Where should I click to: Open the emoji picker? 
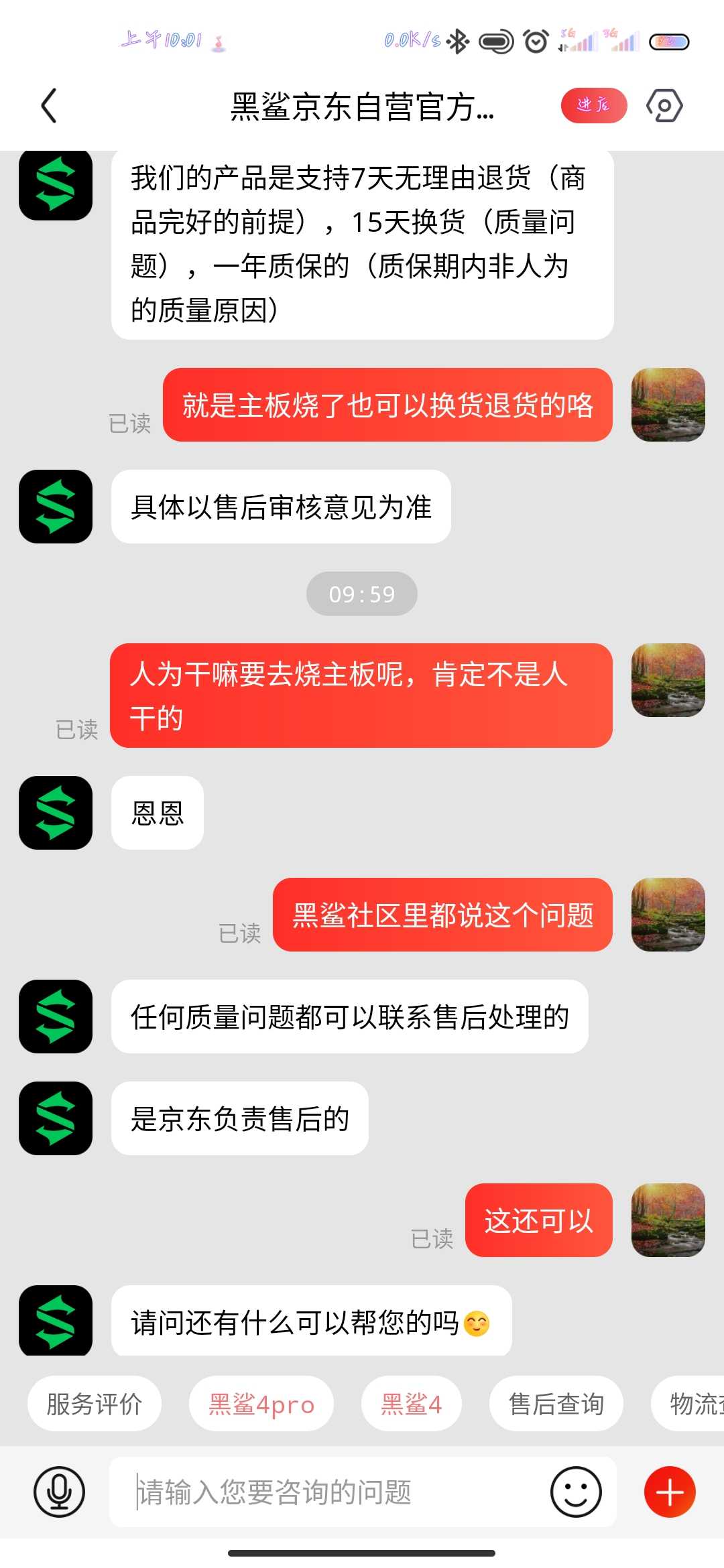tap(576, 1492)
